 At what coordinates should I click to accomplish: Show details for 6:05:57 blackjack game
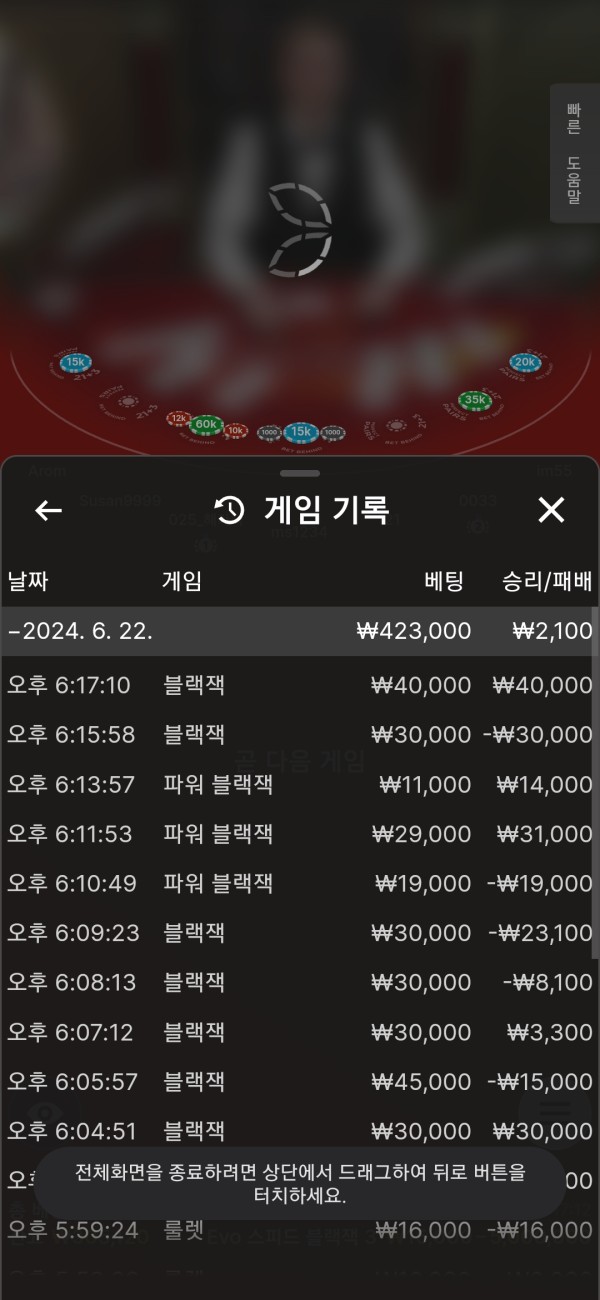[x=298, y=1082]
